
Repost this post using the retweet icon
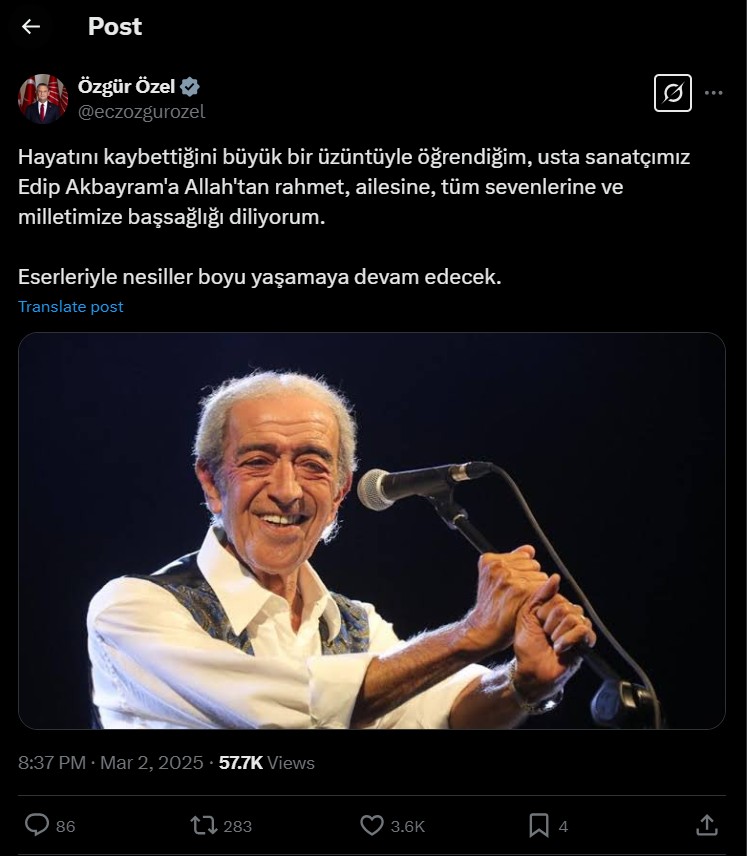point(206,826)
